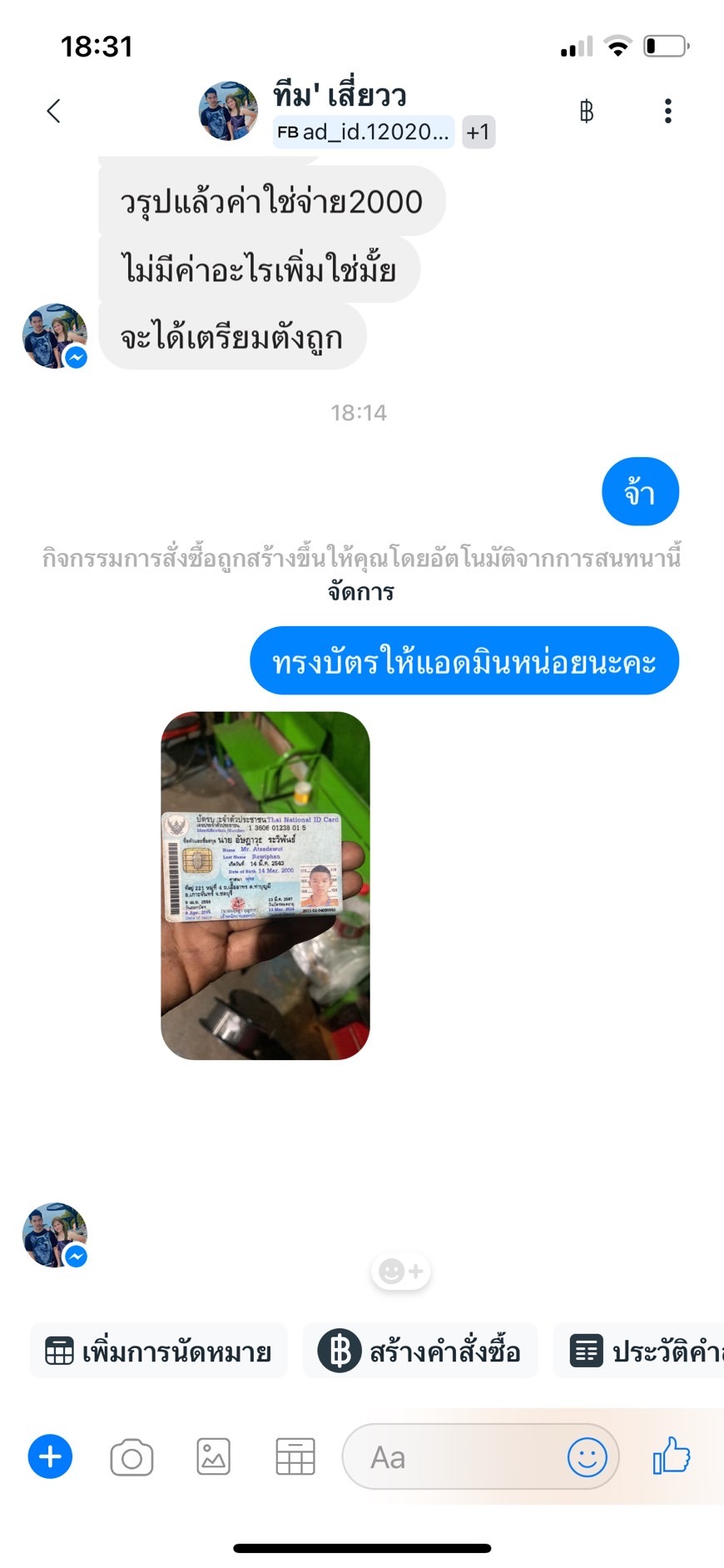
Task: Go back using the top-left arrow
Action: (53, 111)
